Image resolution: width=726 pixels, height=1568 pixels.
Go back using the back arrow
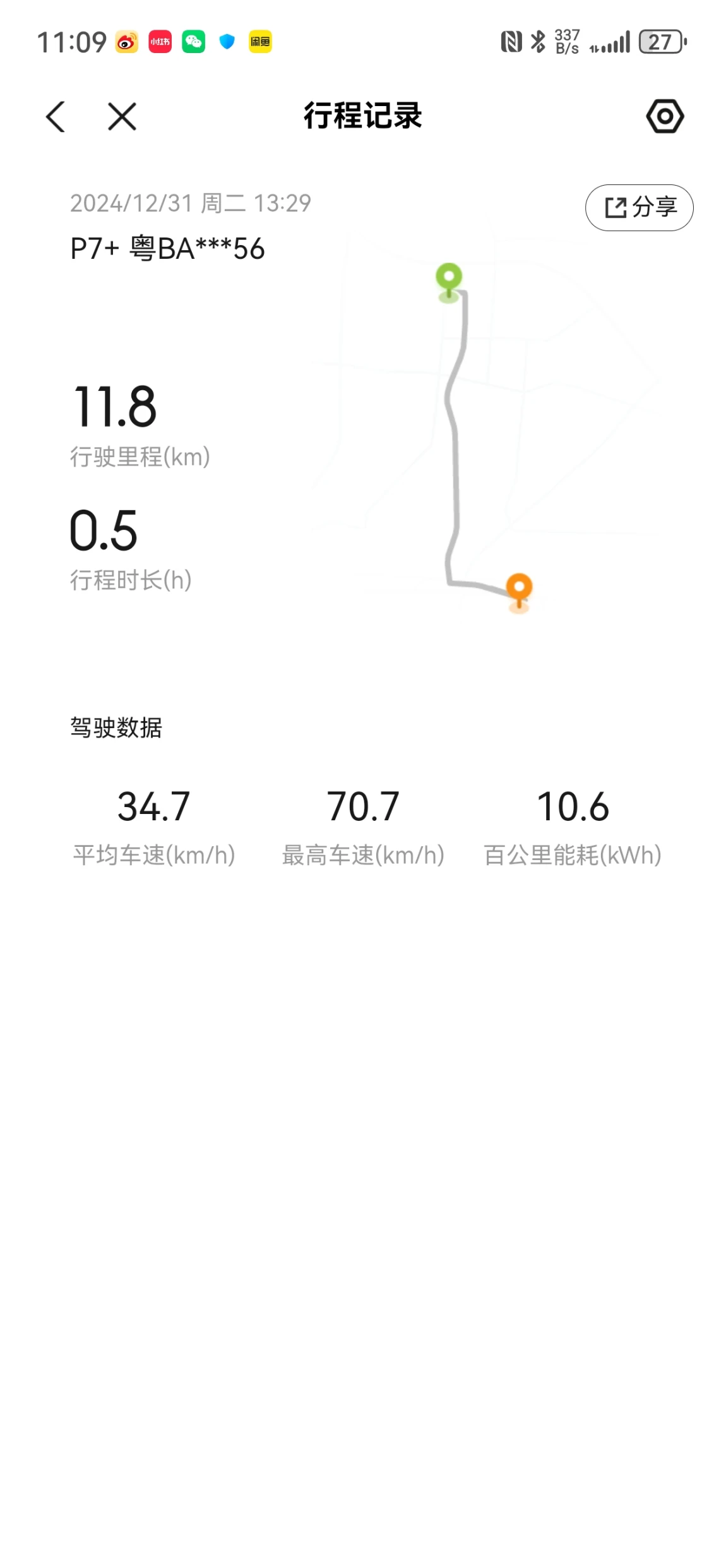(56, 117)
